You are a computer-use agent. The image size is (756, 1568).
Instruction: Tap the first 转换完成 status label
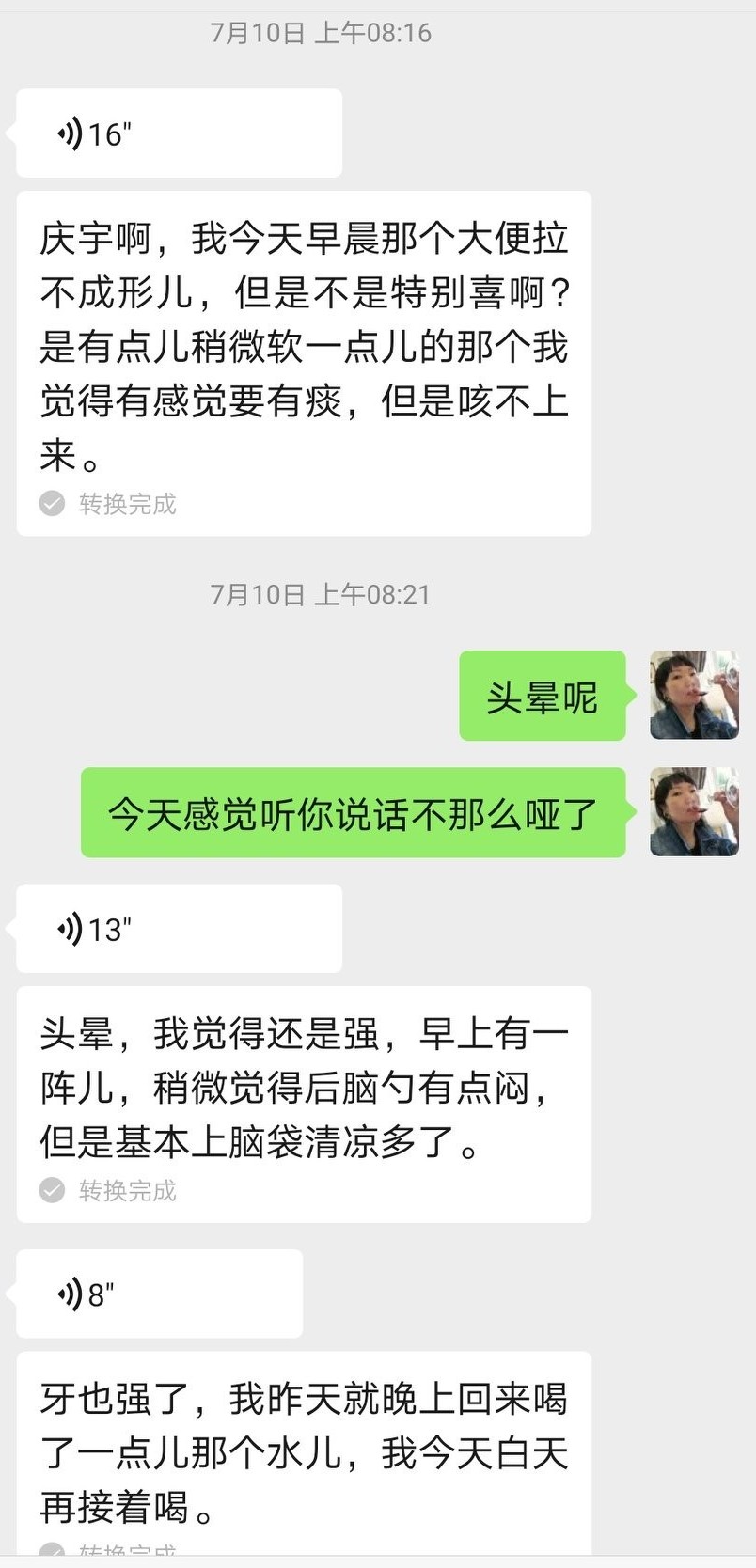128,505
